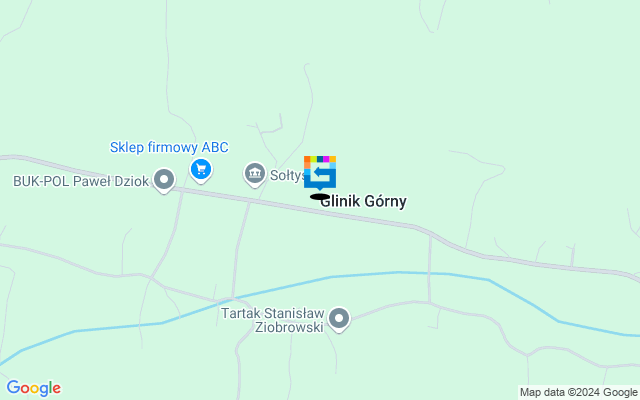Open the Sklep firmowy ABC shop pin
Screen dimensions: 640x400
(202, 170)
